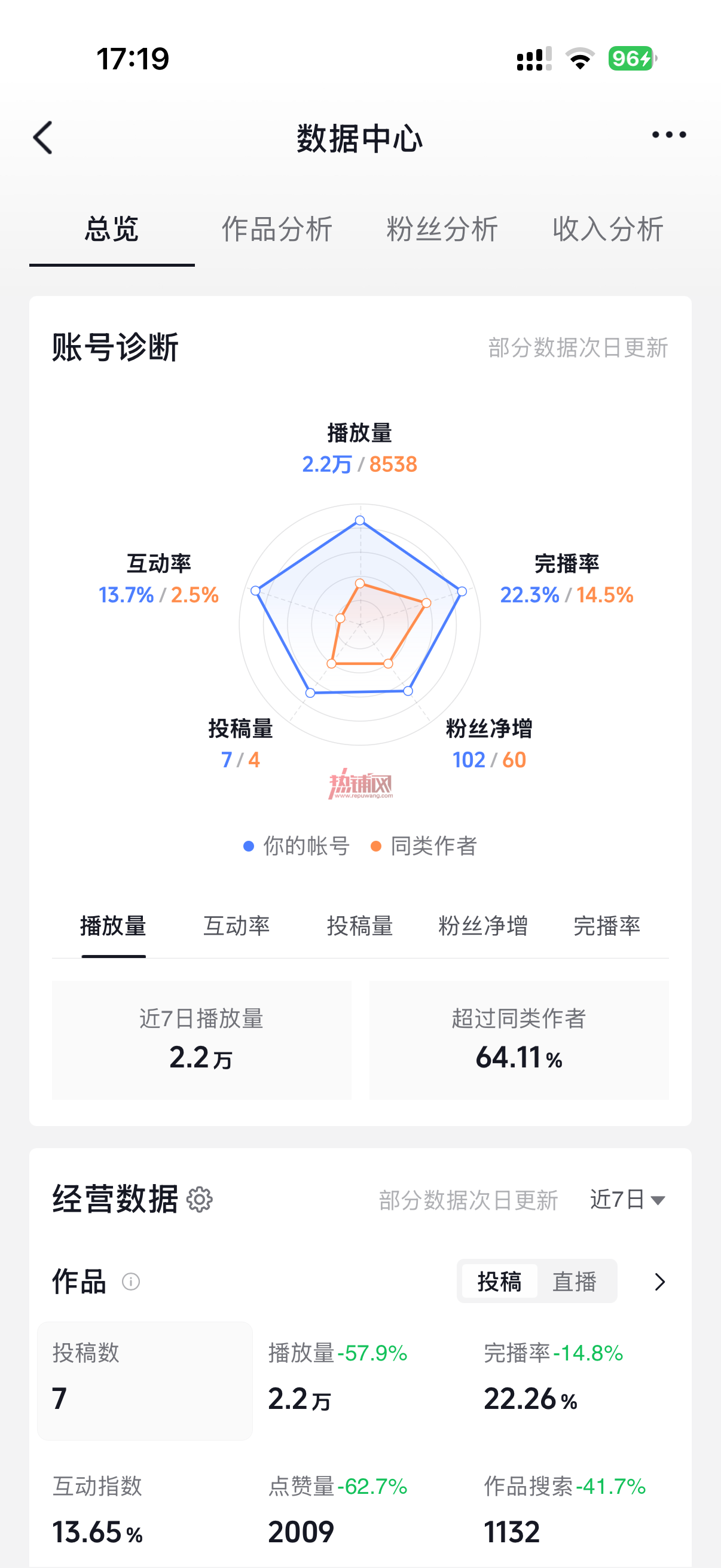Screen dimensions: 721x1568
Task: Switch to the 粉丝分析 tab
Action: point(442,230)
